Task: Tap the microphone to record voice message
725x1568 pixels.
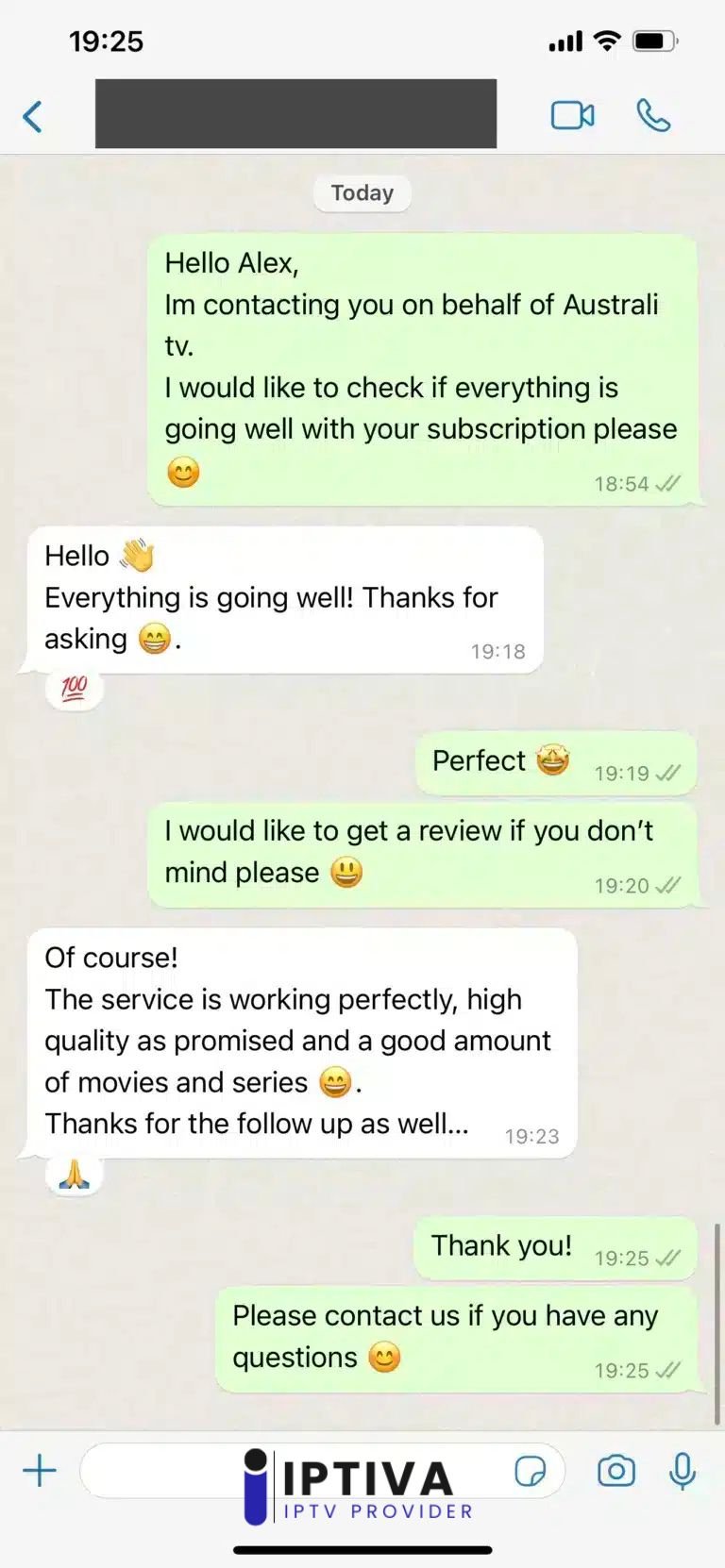Action: click(682, 1470)
